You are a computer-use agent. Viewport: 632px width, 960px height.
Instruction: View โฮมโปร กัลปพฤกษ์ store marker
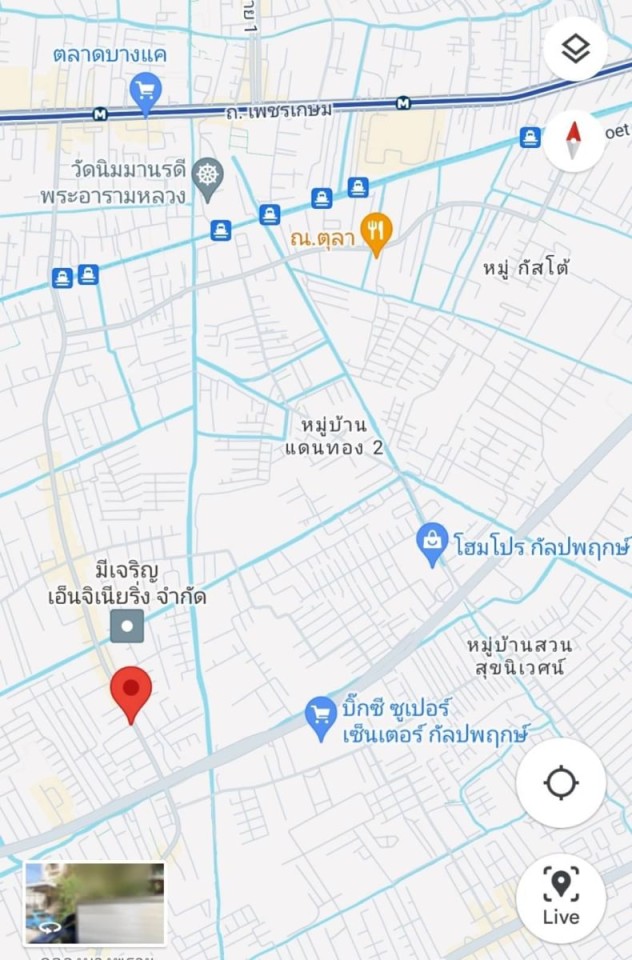pyautogui.click(x=432, y=542)
